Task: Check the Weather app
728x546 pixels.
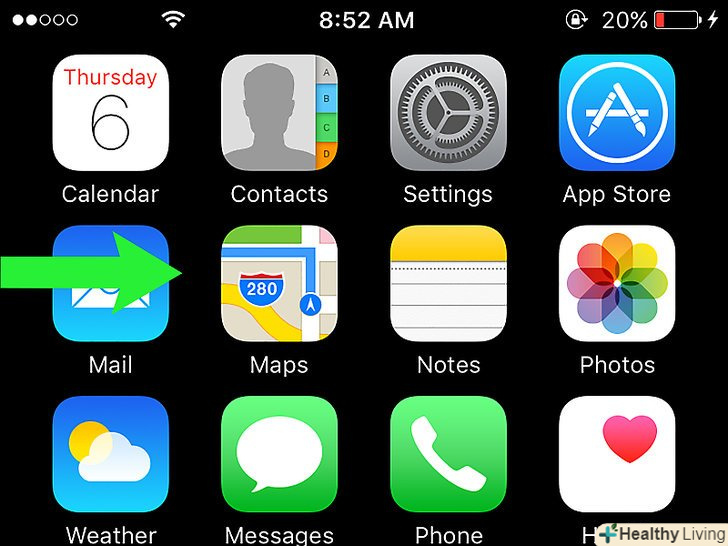Action: (110, 455)
